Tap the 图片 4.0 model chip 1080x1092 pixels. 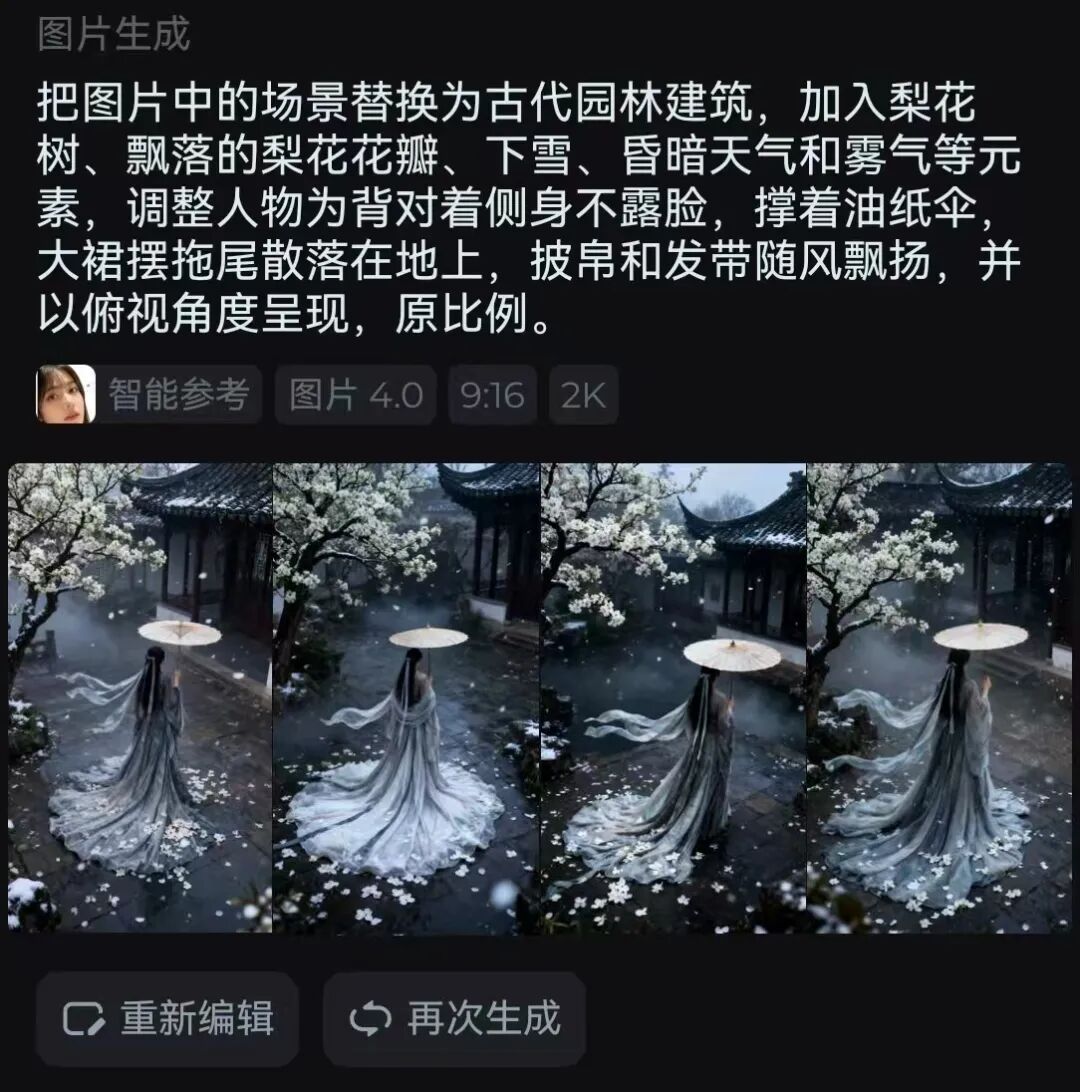[356, 395]
